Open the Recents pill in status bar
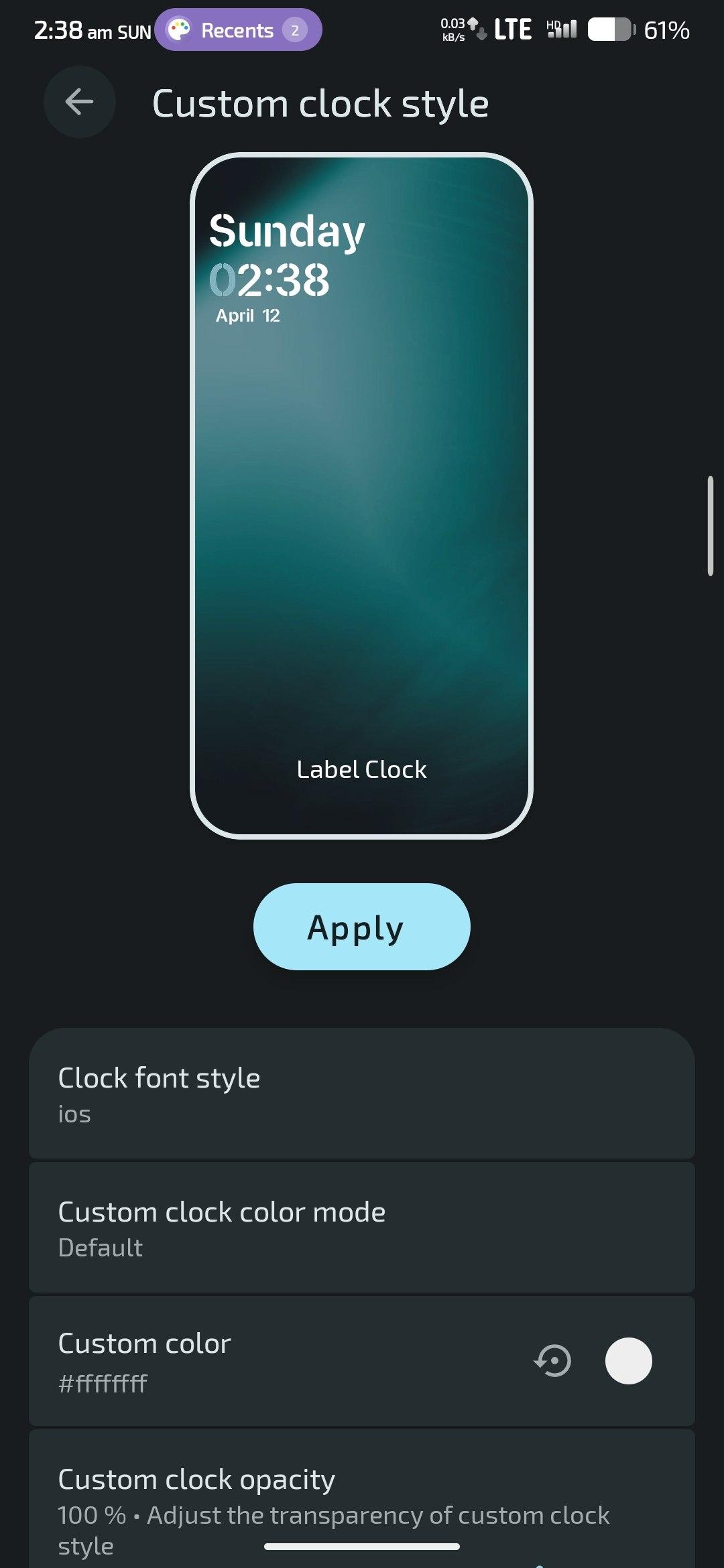 pos(238,30)
